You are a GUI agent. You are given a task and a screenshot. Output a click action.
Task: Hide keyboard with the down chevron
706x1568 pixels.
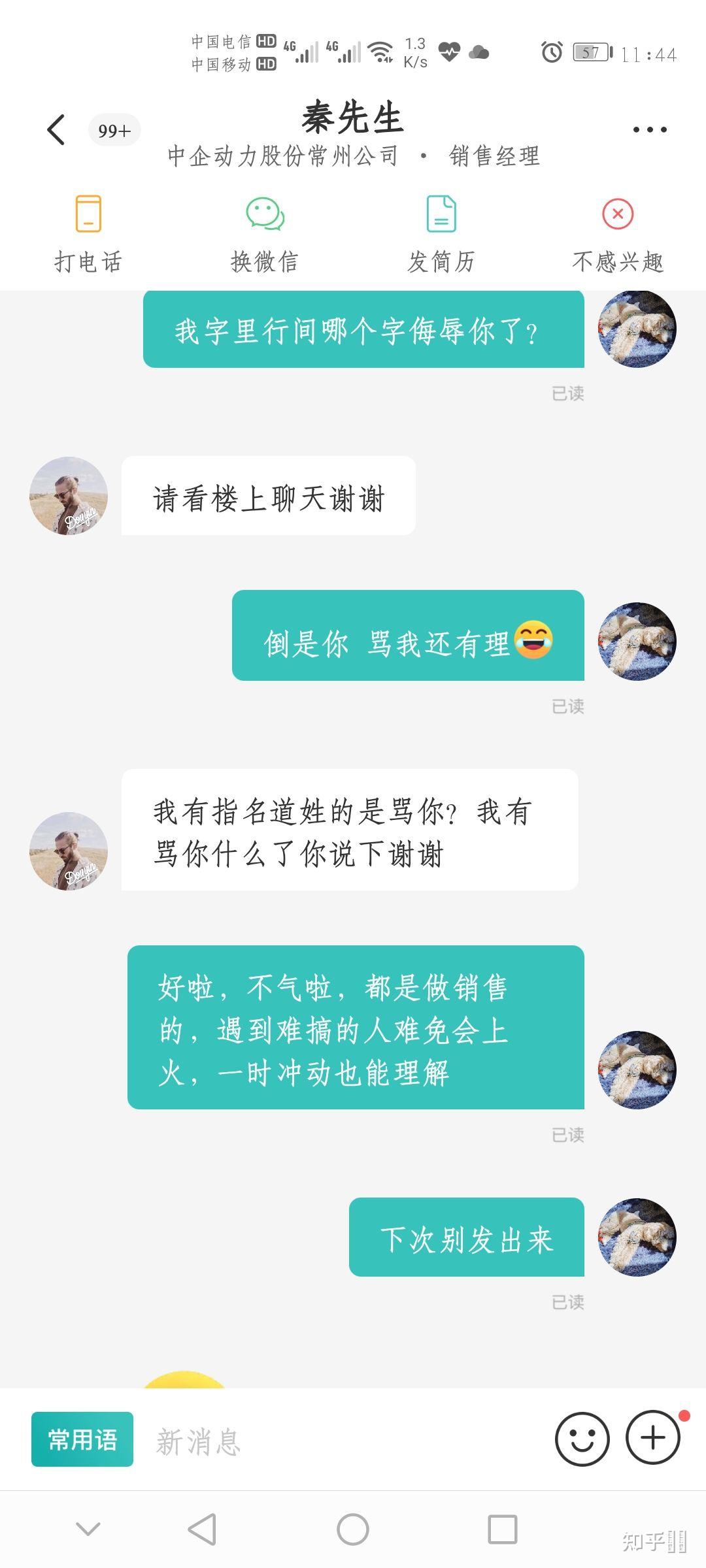click(88, 1529)
